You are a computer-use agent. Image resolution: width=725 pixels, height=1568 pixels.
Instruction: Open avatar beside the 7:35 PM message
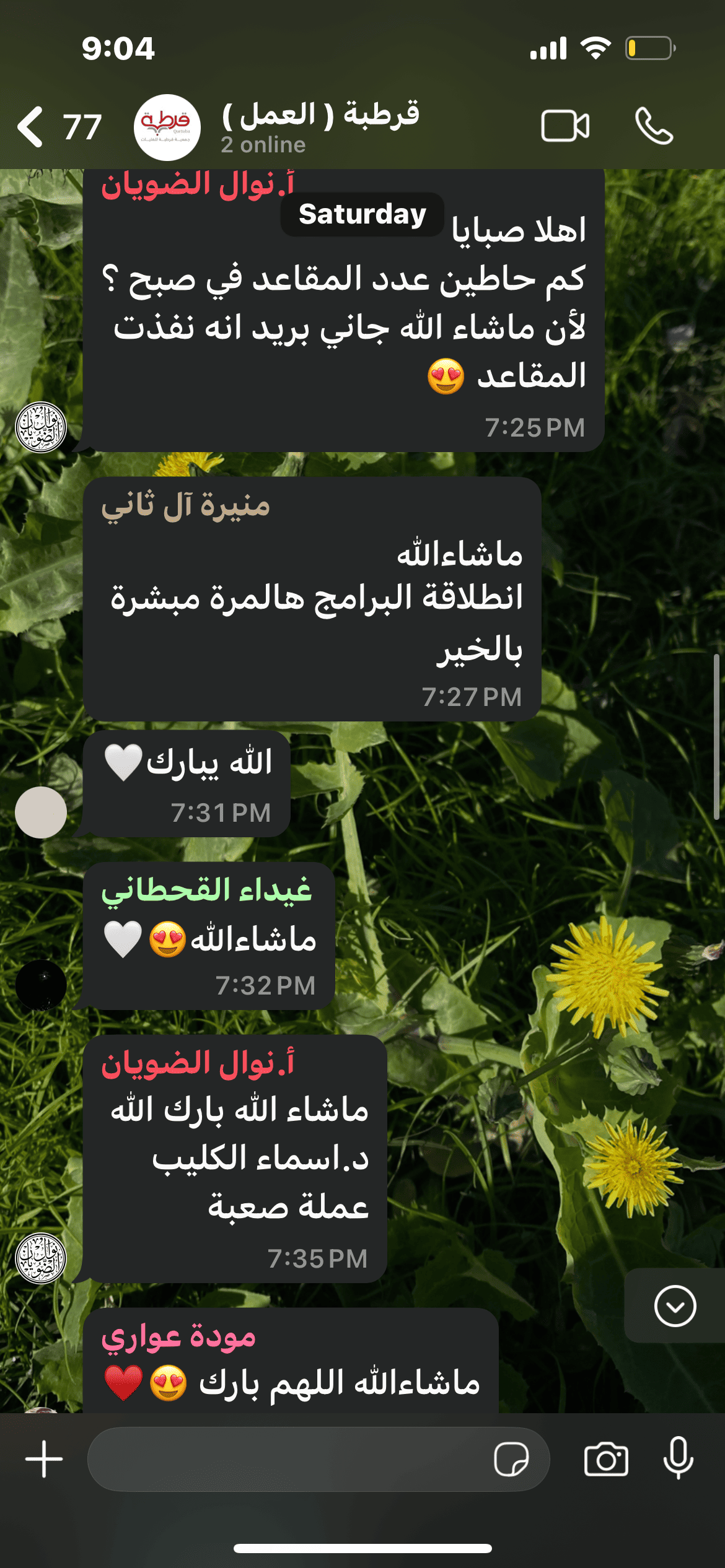[x=41, y=1258]
